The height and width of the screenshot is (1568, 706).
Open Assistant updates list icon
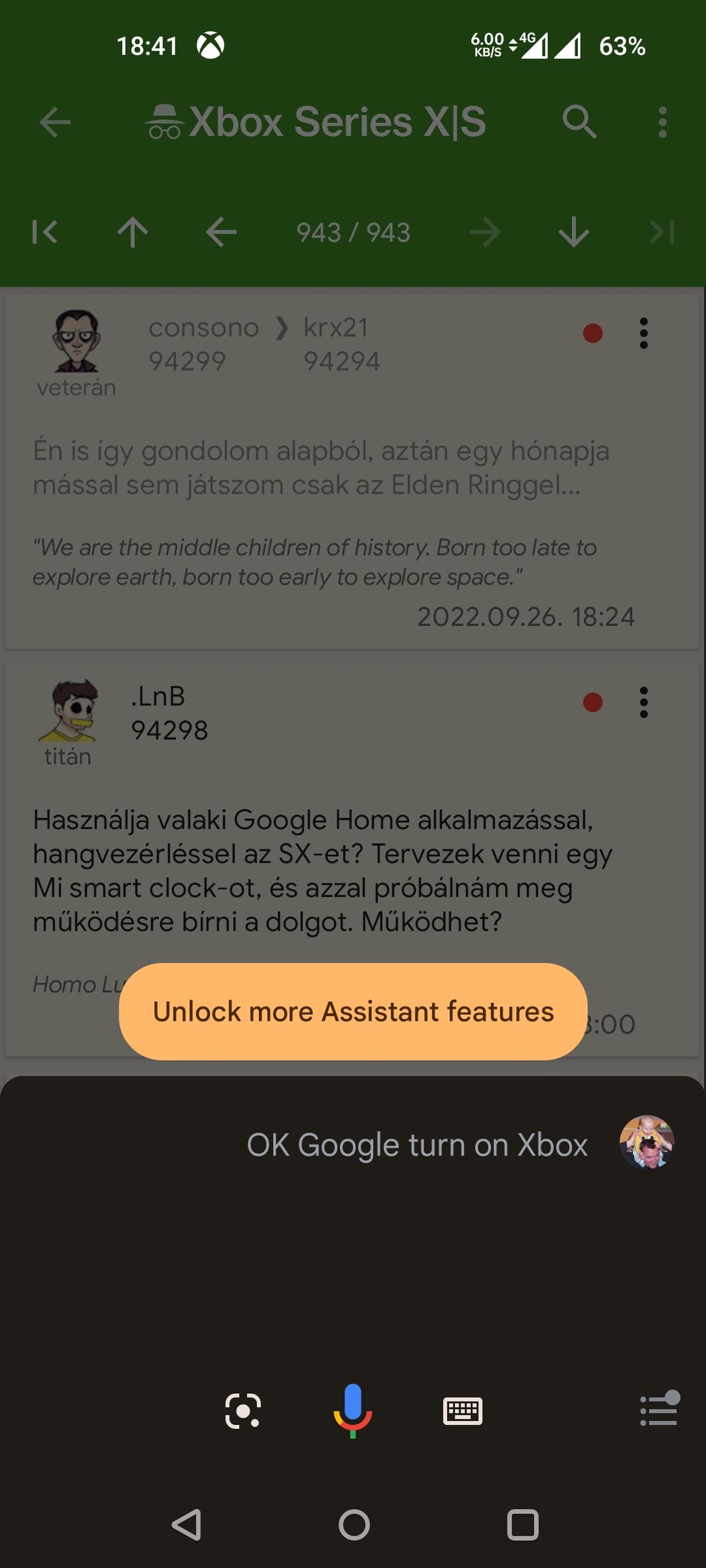coord(659,1410)
